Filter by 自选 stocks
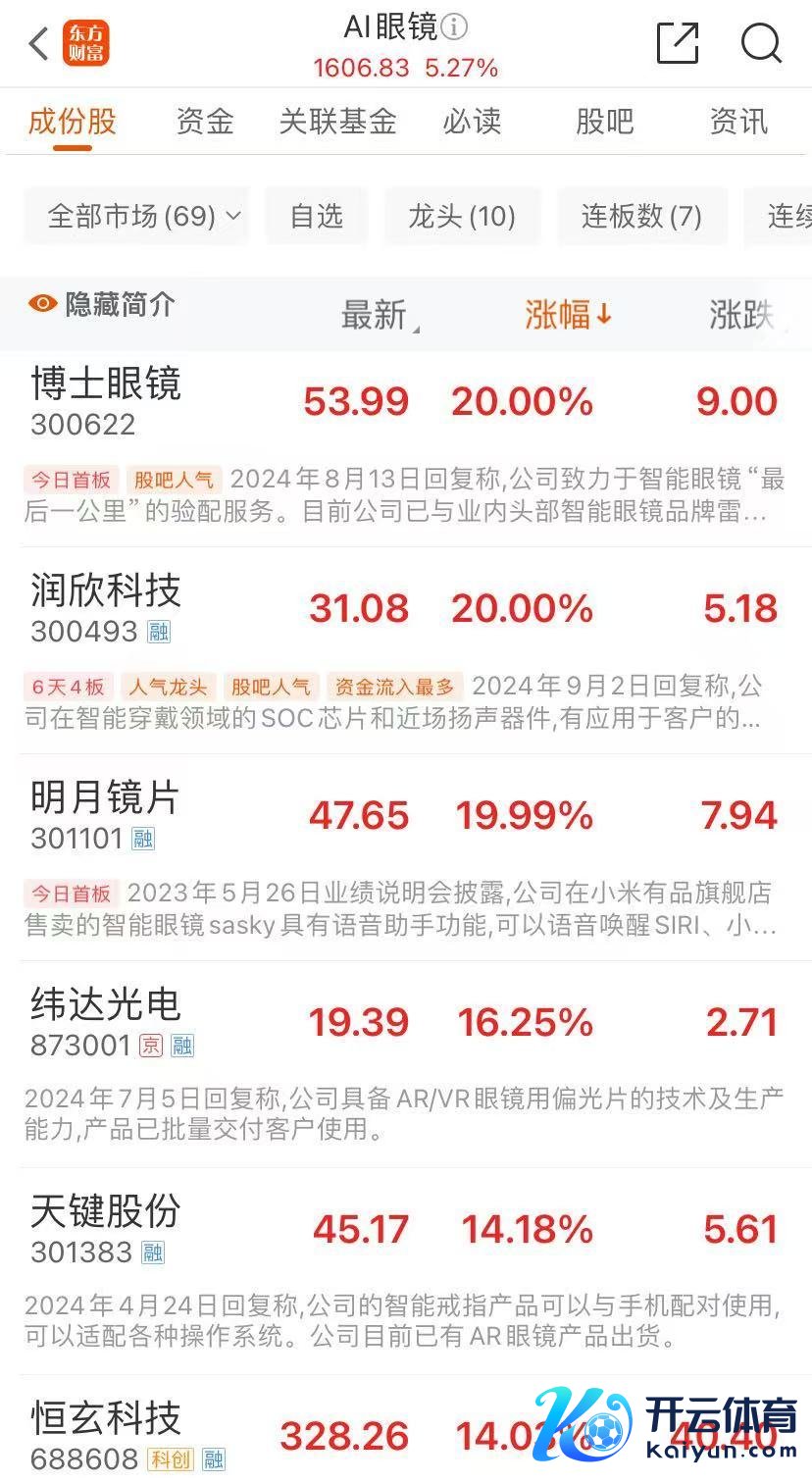This screenshot has height=1483, width=812. coord(317,216)
